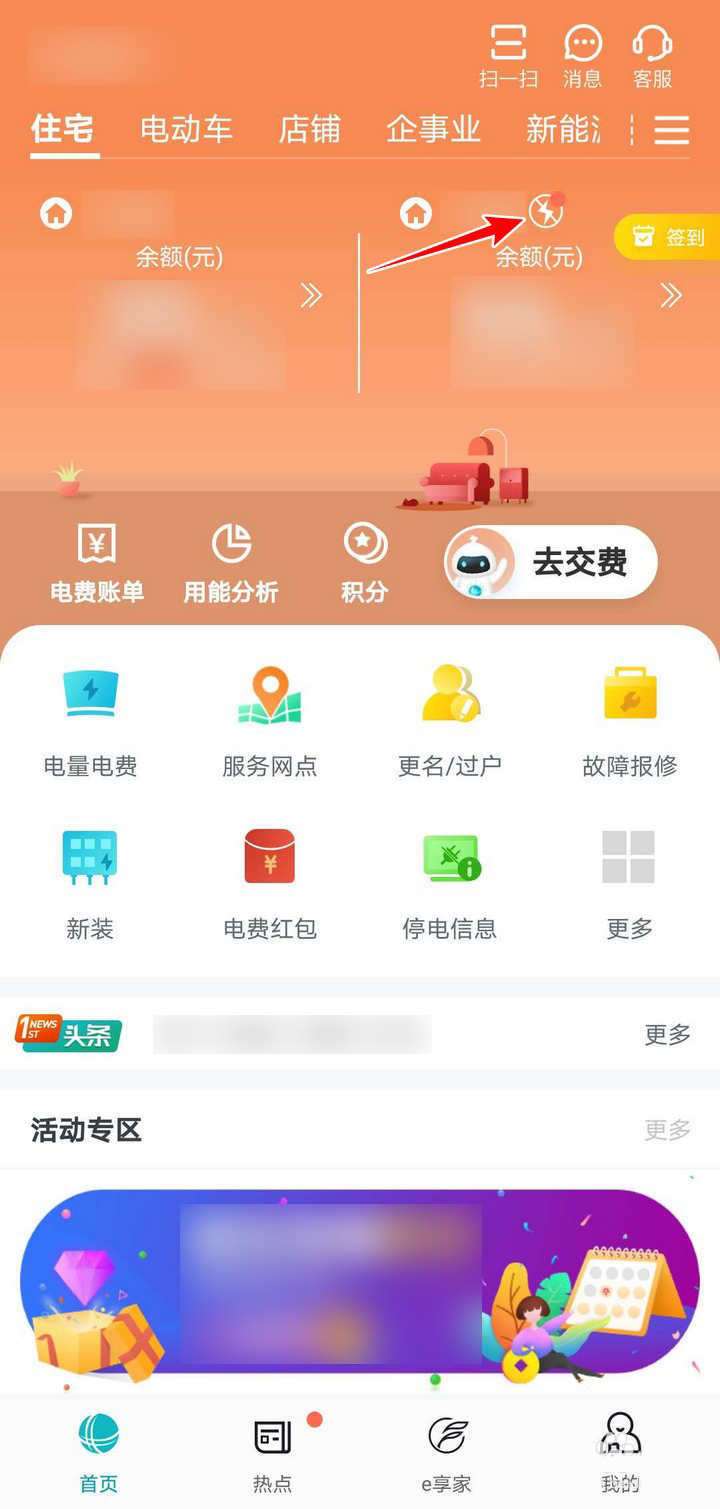The width and height of the screenshot is (720, 1509).
Task: Tap the 签到 check-in button
Action: [668, 237]
